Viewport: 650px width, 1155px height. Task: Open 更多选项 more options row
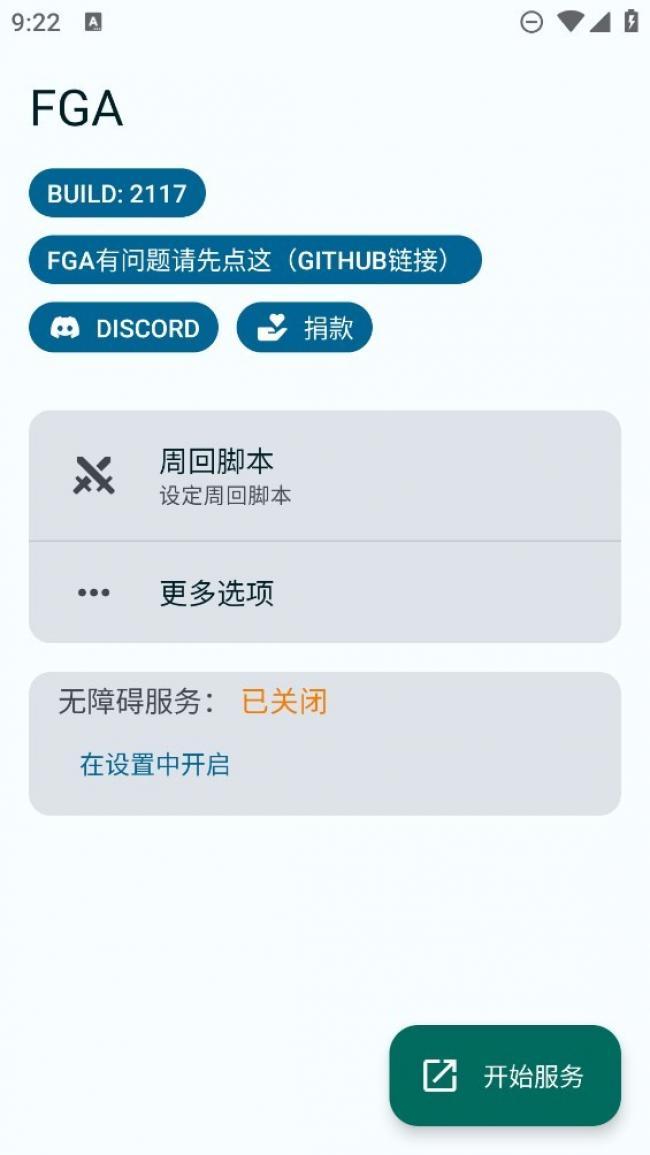point(324,593)
